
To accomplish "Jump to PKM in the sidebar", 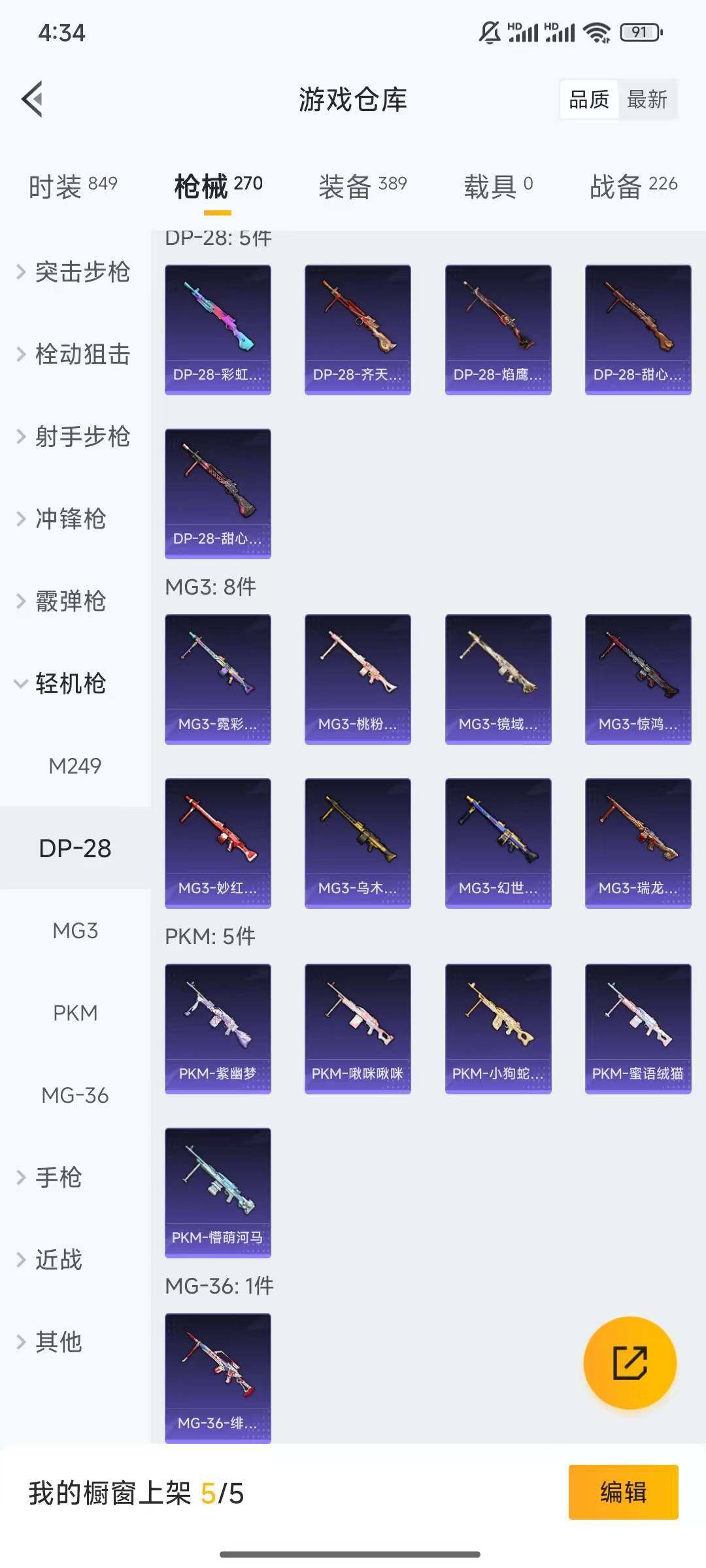I will (x=75, y=1013).
